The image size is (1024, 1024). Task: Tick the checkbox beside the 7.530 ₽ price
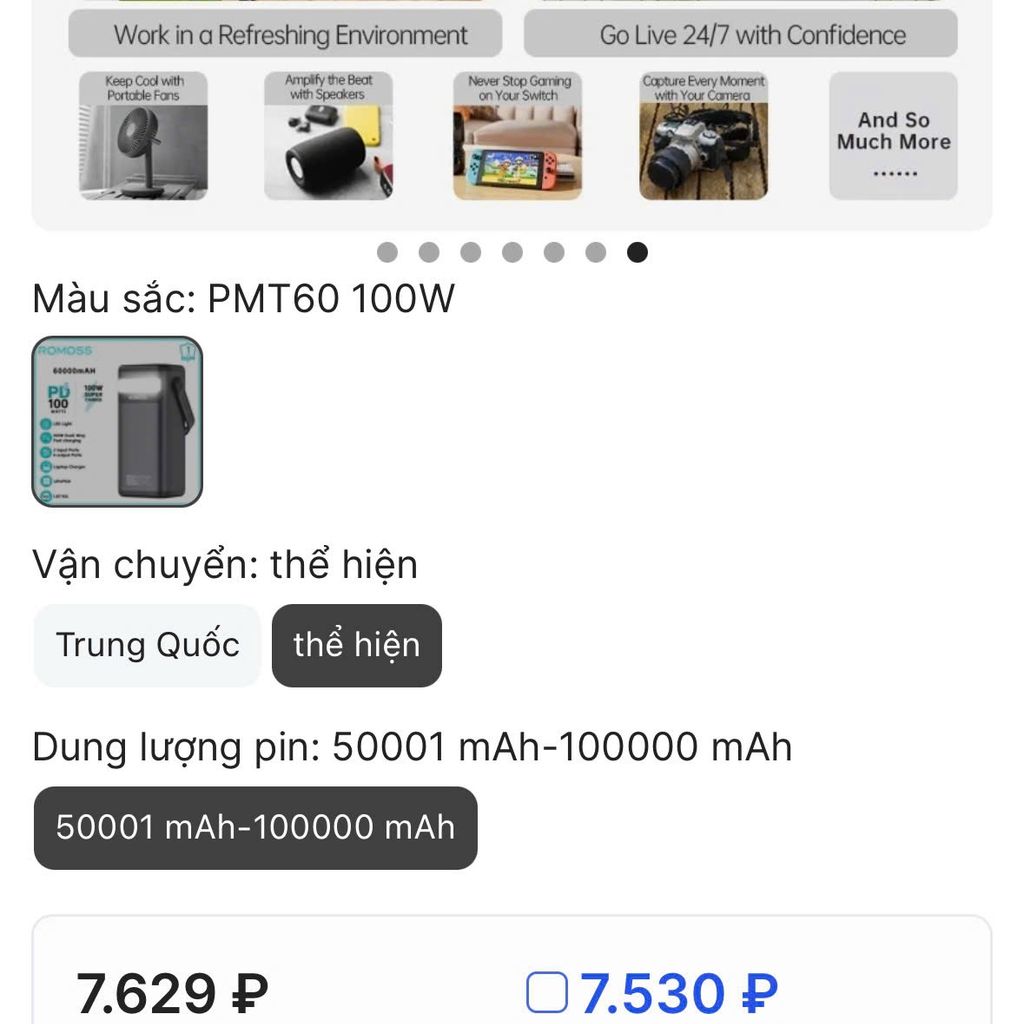pos(547,993)
